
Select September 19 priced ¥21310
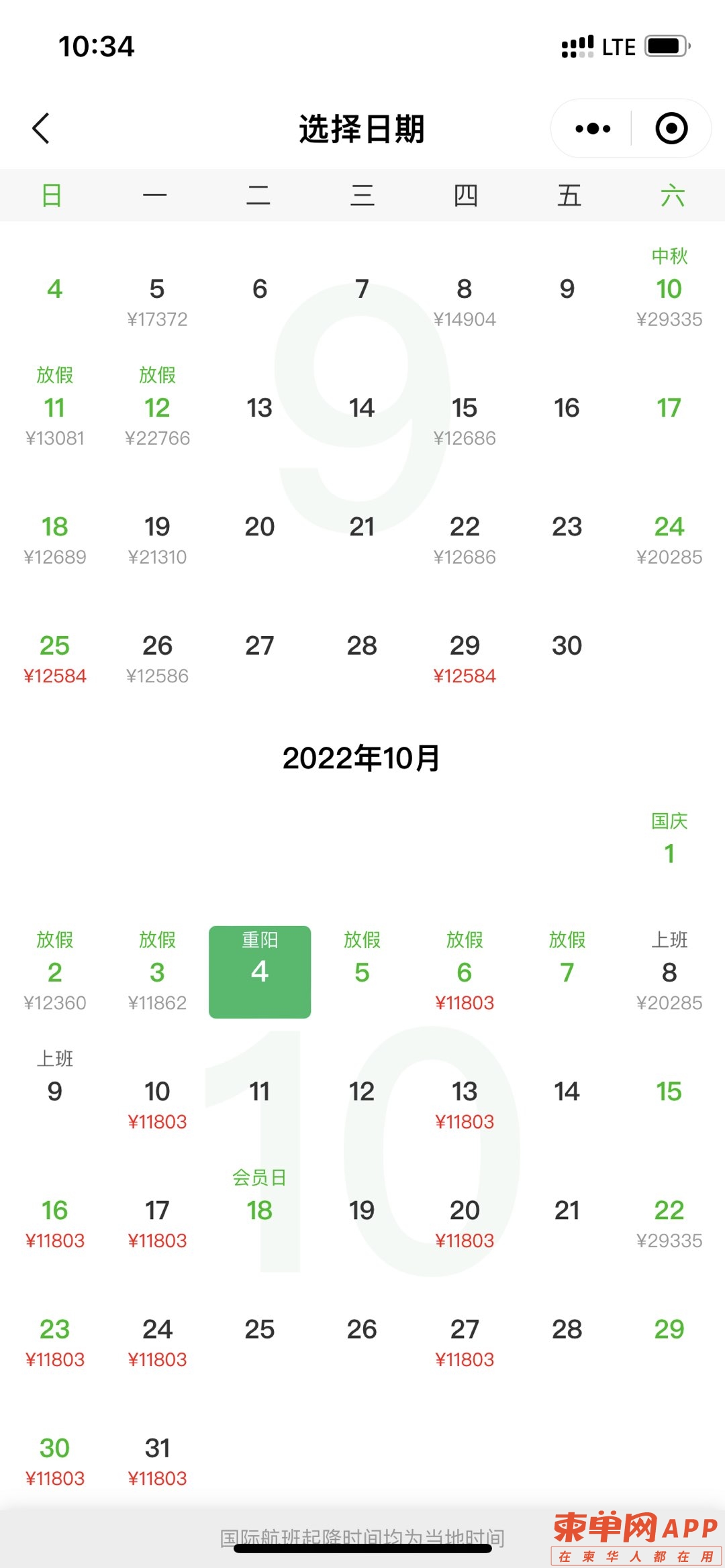point(157,539)
